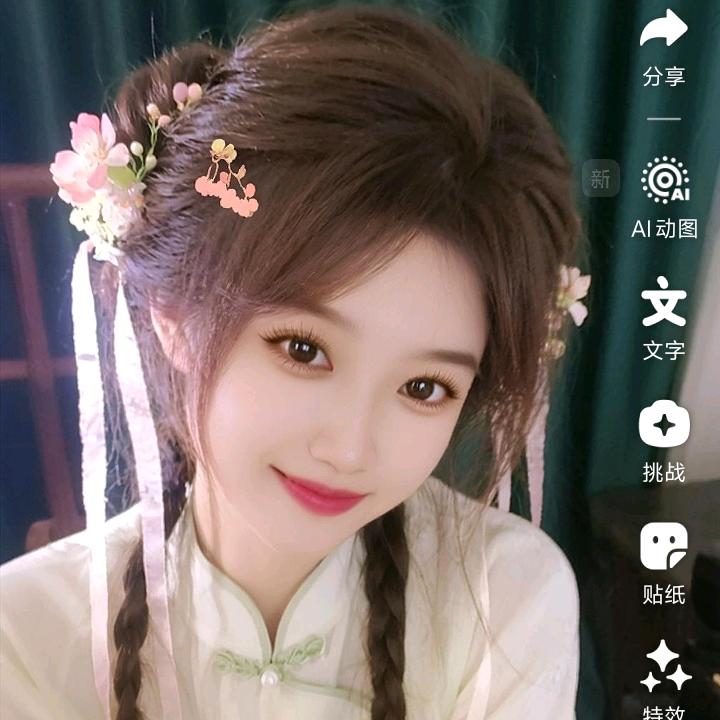Screen dimensions: 720x720
Task: Add a sticker via 贴纸
Action: tap(664, 546)
